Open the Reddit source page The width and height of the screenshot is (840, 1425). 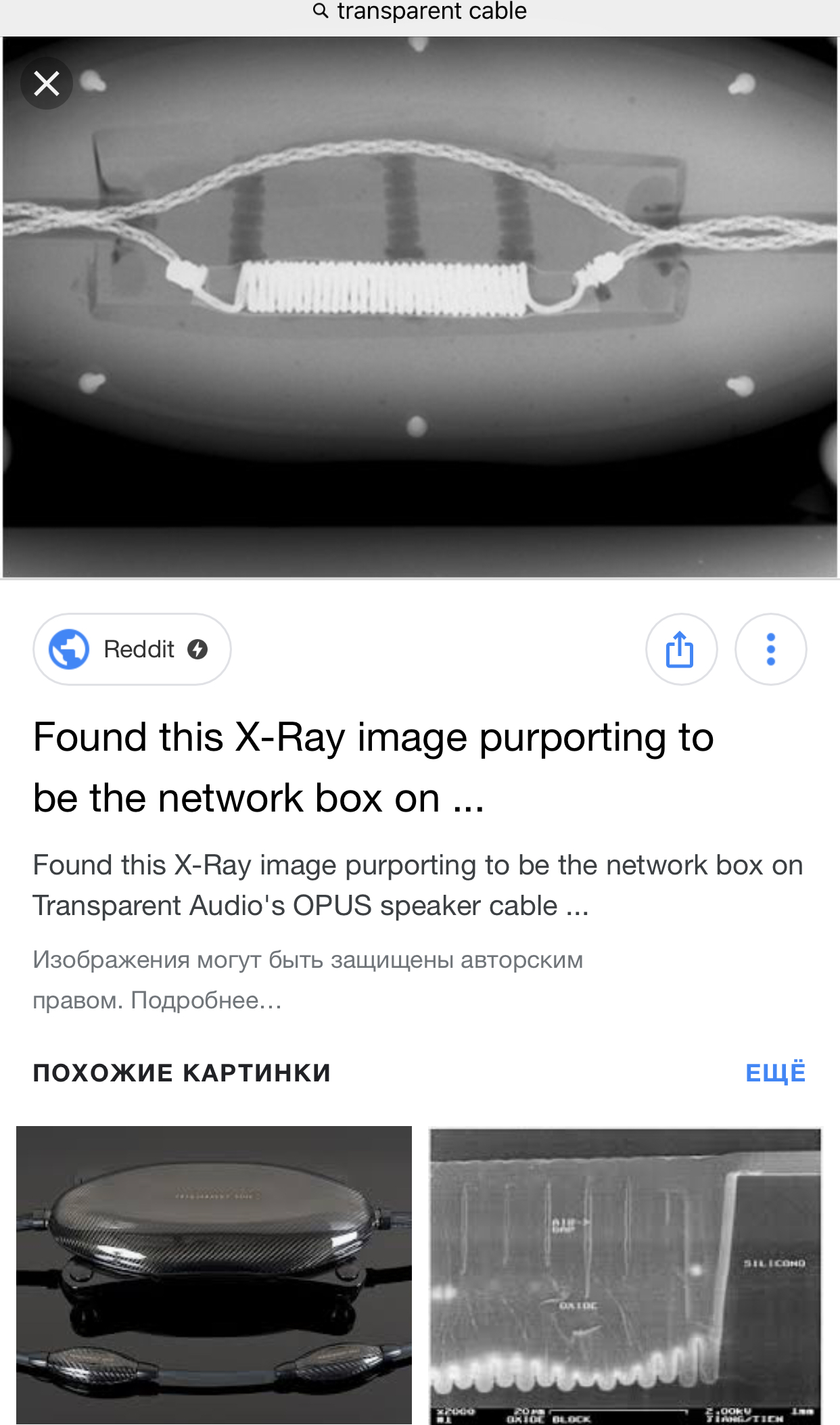132,649
